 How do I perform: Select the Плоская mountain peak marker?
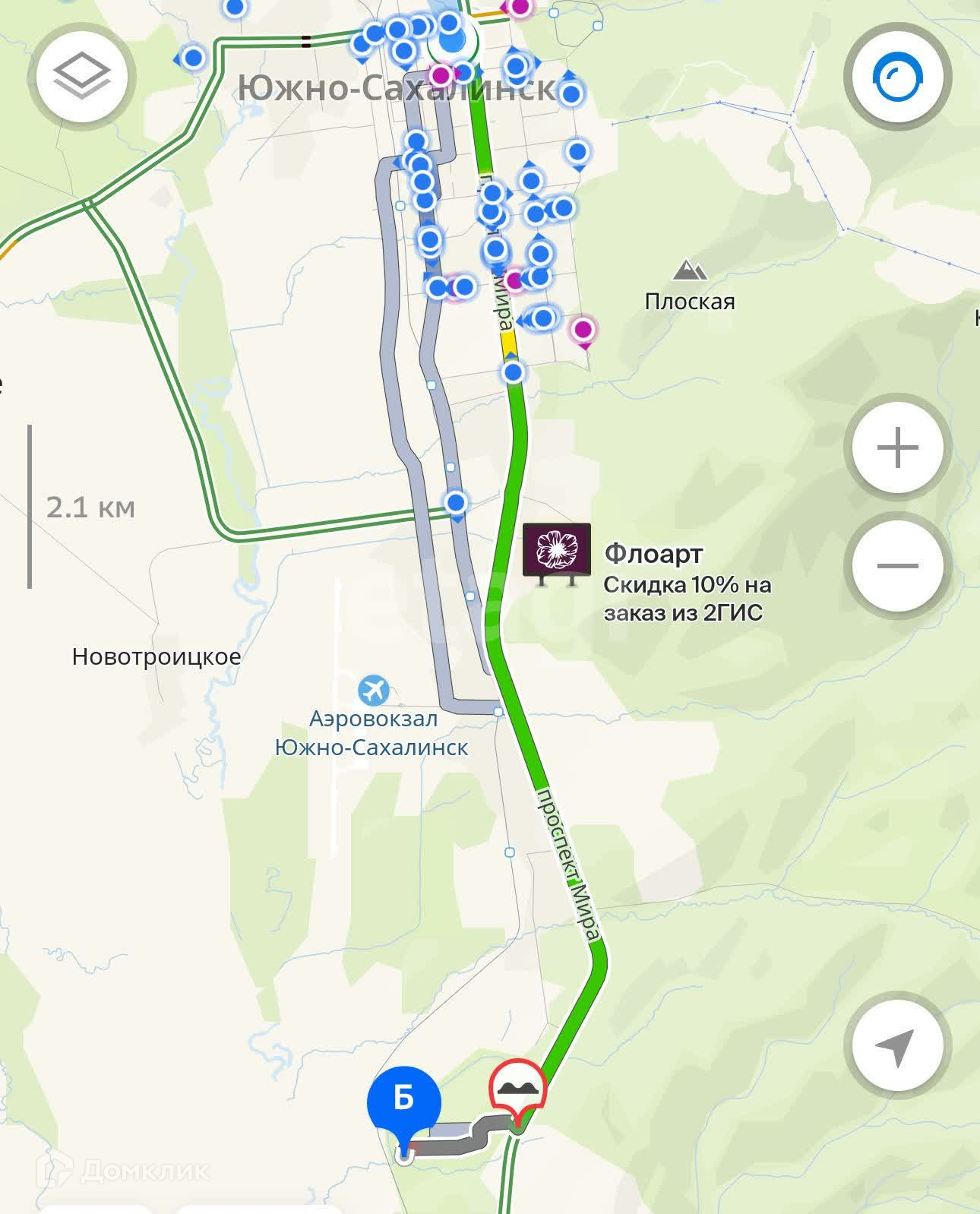pos(689,270)
